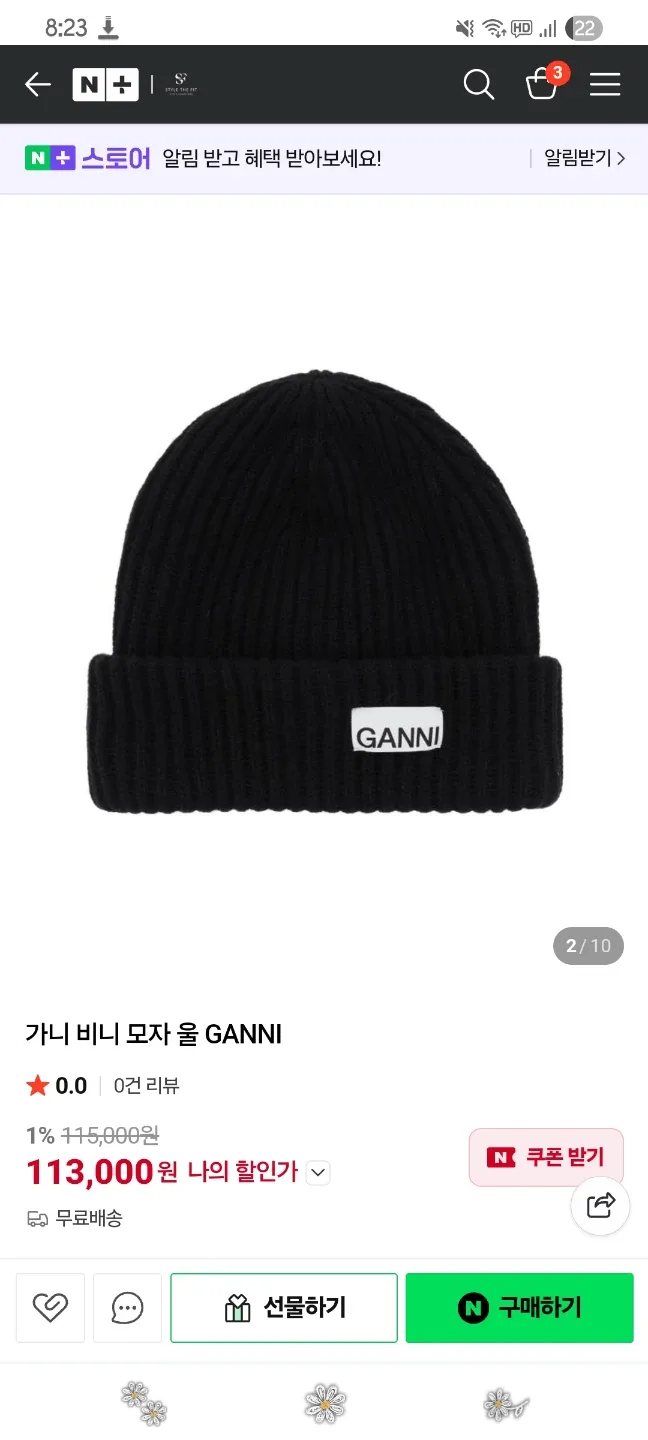Buy now with 구매하기
The height and width of the screenshot is (1440, 648).
coord(519,1307)
